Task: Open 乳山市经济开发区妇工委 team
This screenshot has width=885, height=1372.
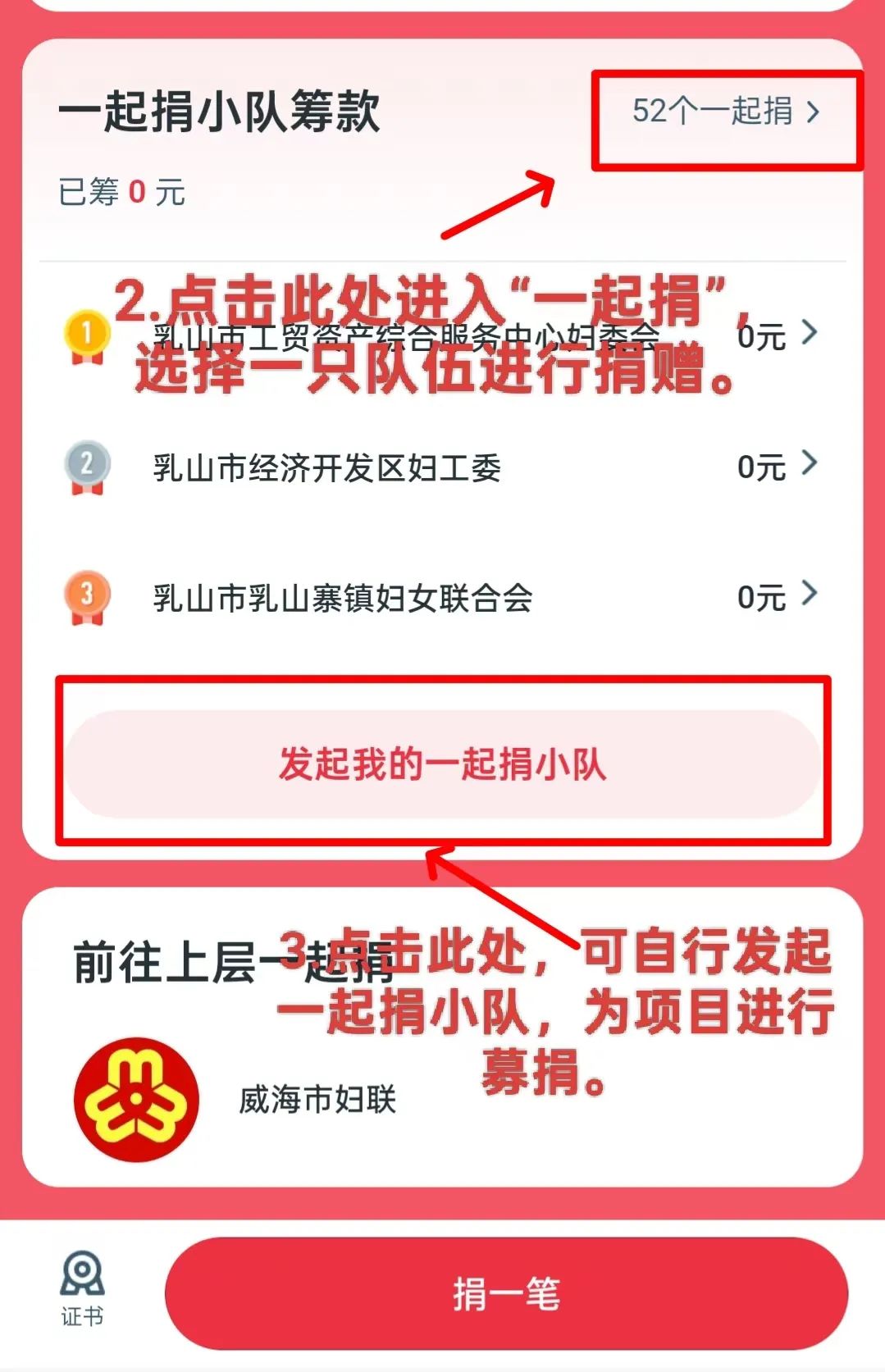Action: 443,467
